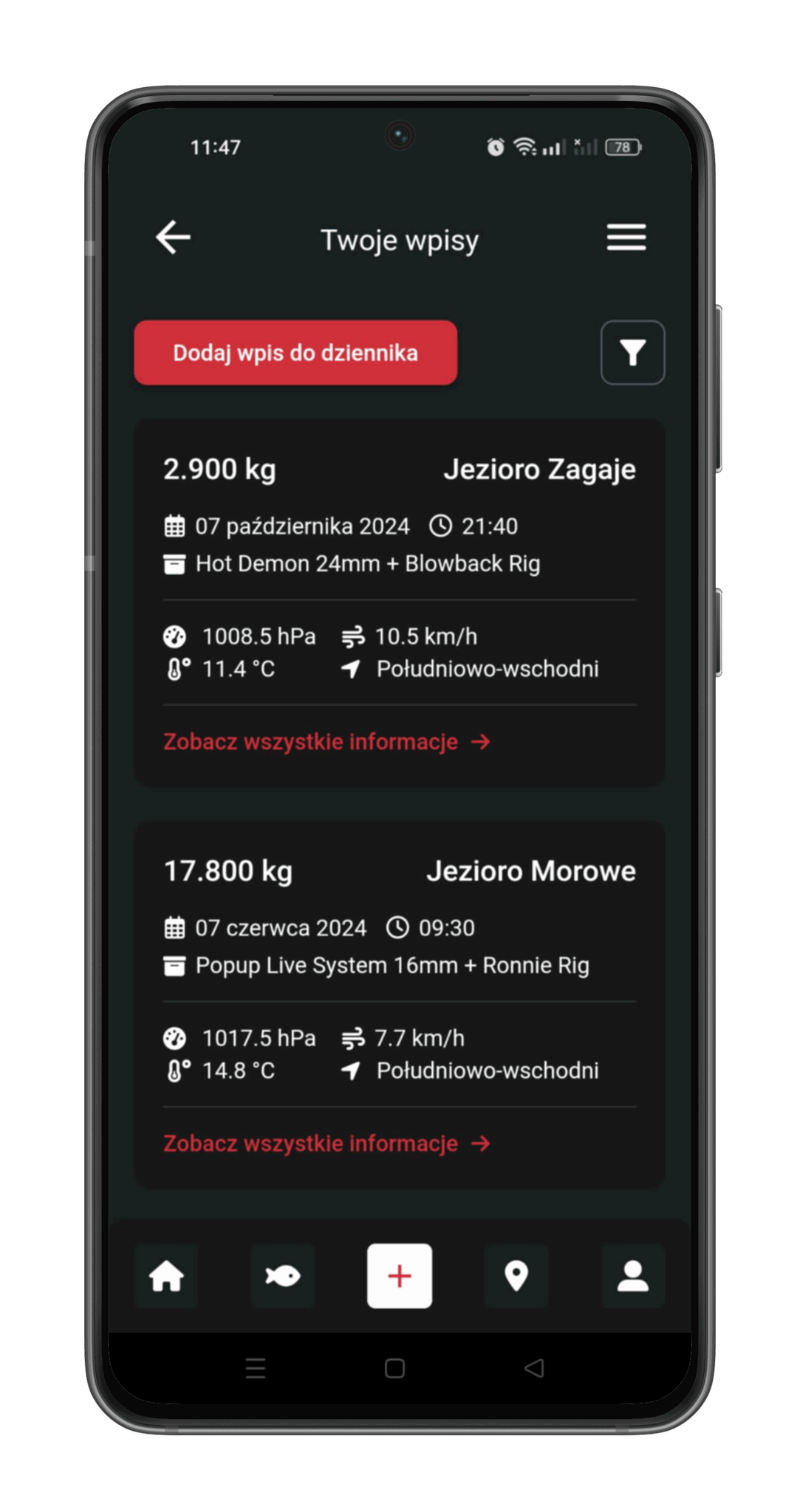Switch to the map location tab

click(x=516, y=1276)
